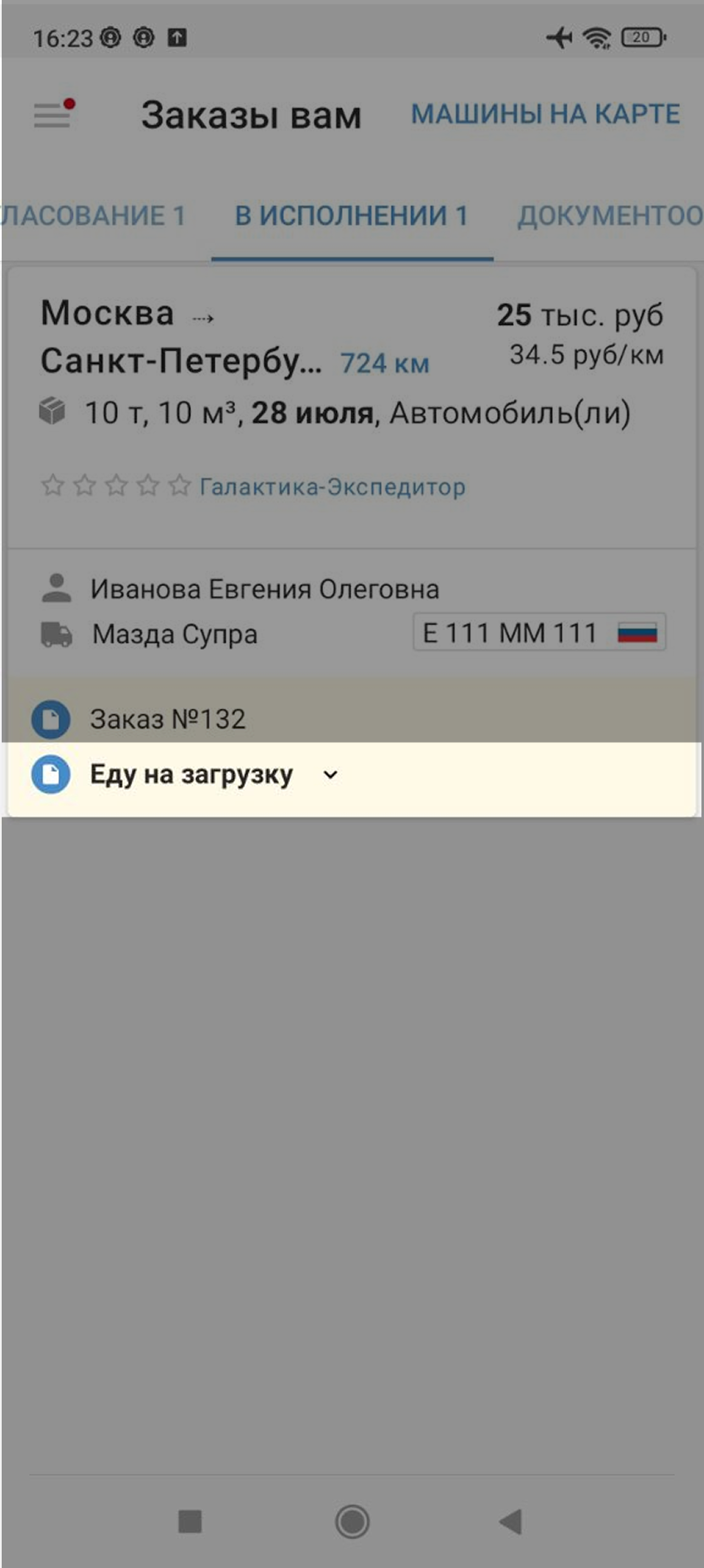Open document Заказ №132
Viewport: 704px width, 1568px height.
pos(168,719)
